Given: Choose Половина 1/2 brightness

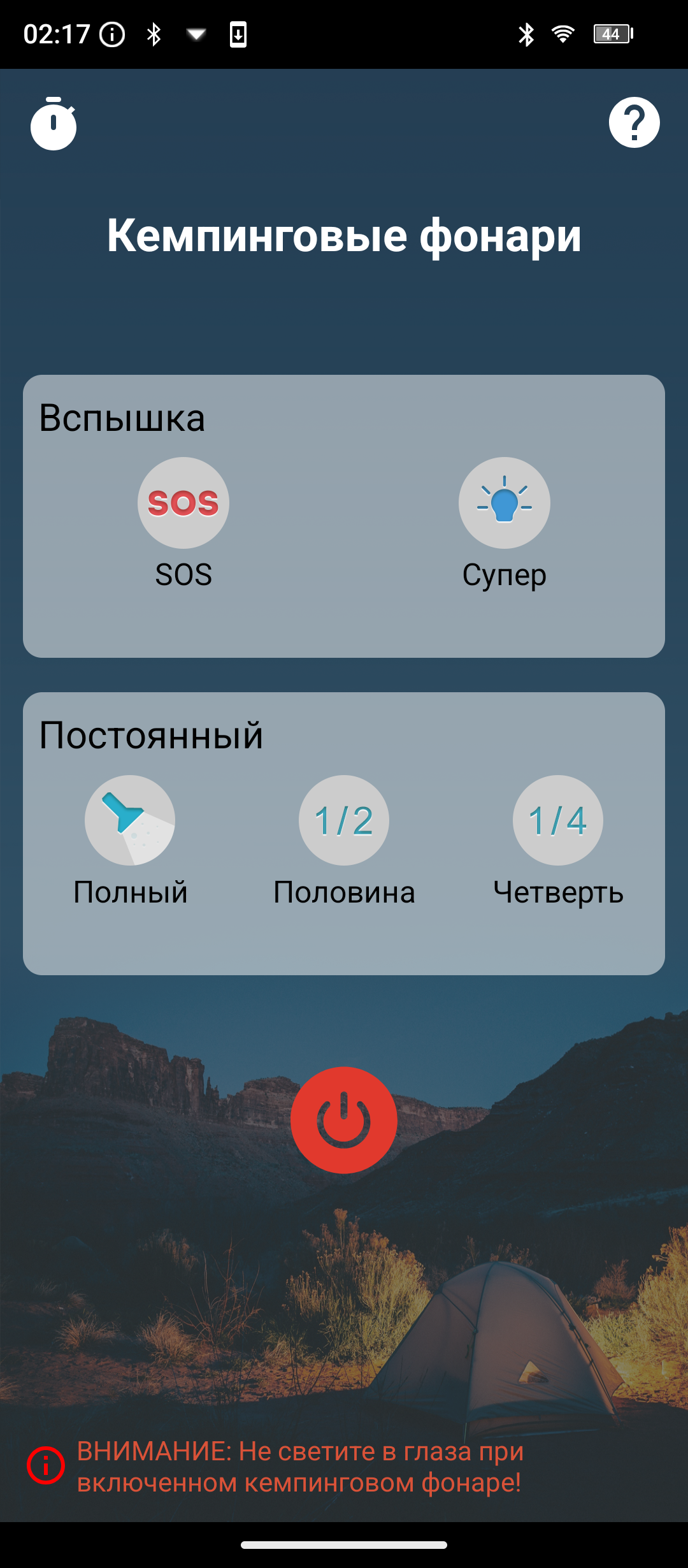Looking at the screenshot, I should (344, 820).
